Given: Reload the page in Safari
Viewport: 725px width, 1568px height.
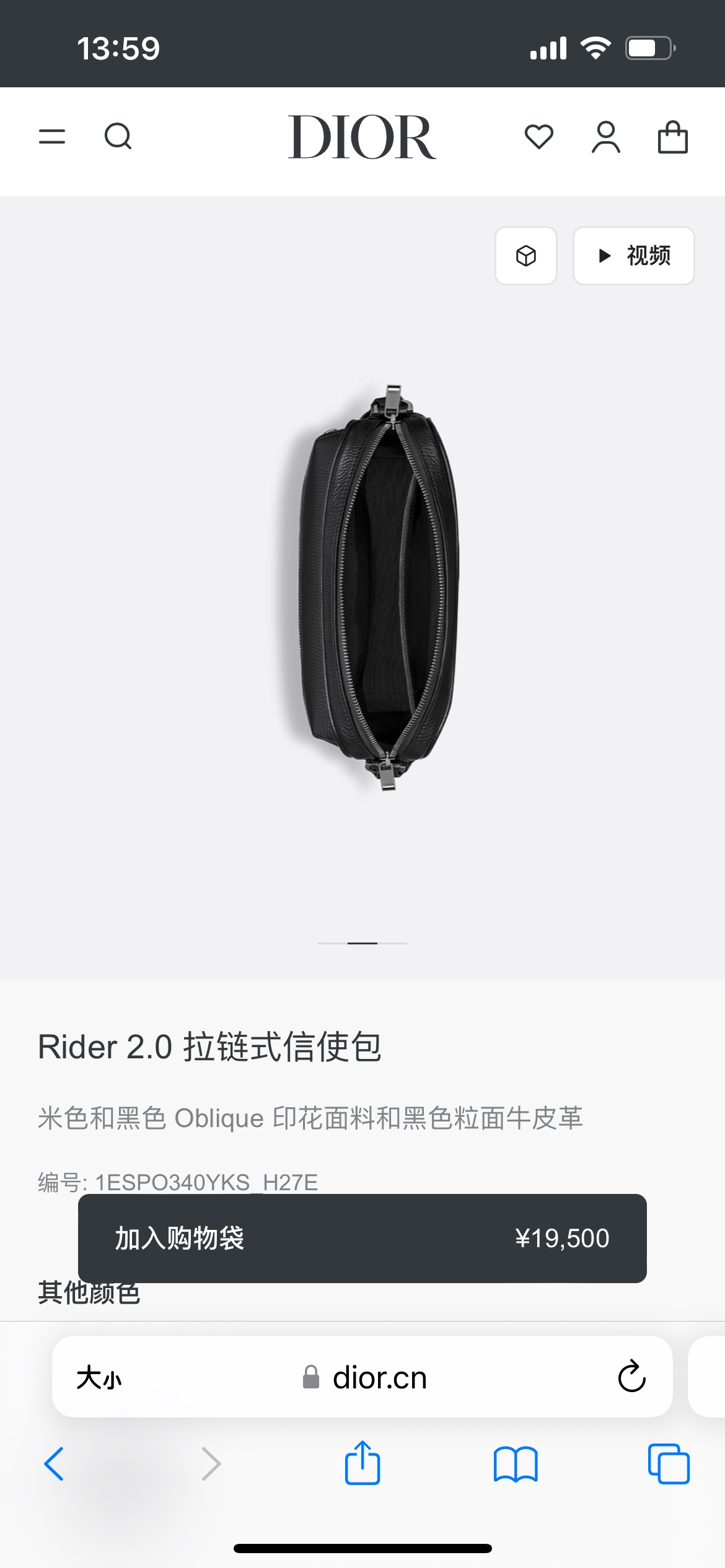Looking at the screenshot, I should coord(631,1377).
